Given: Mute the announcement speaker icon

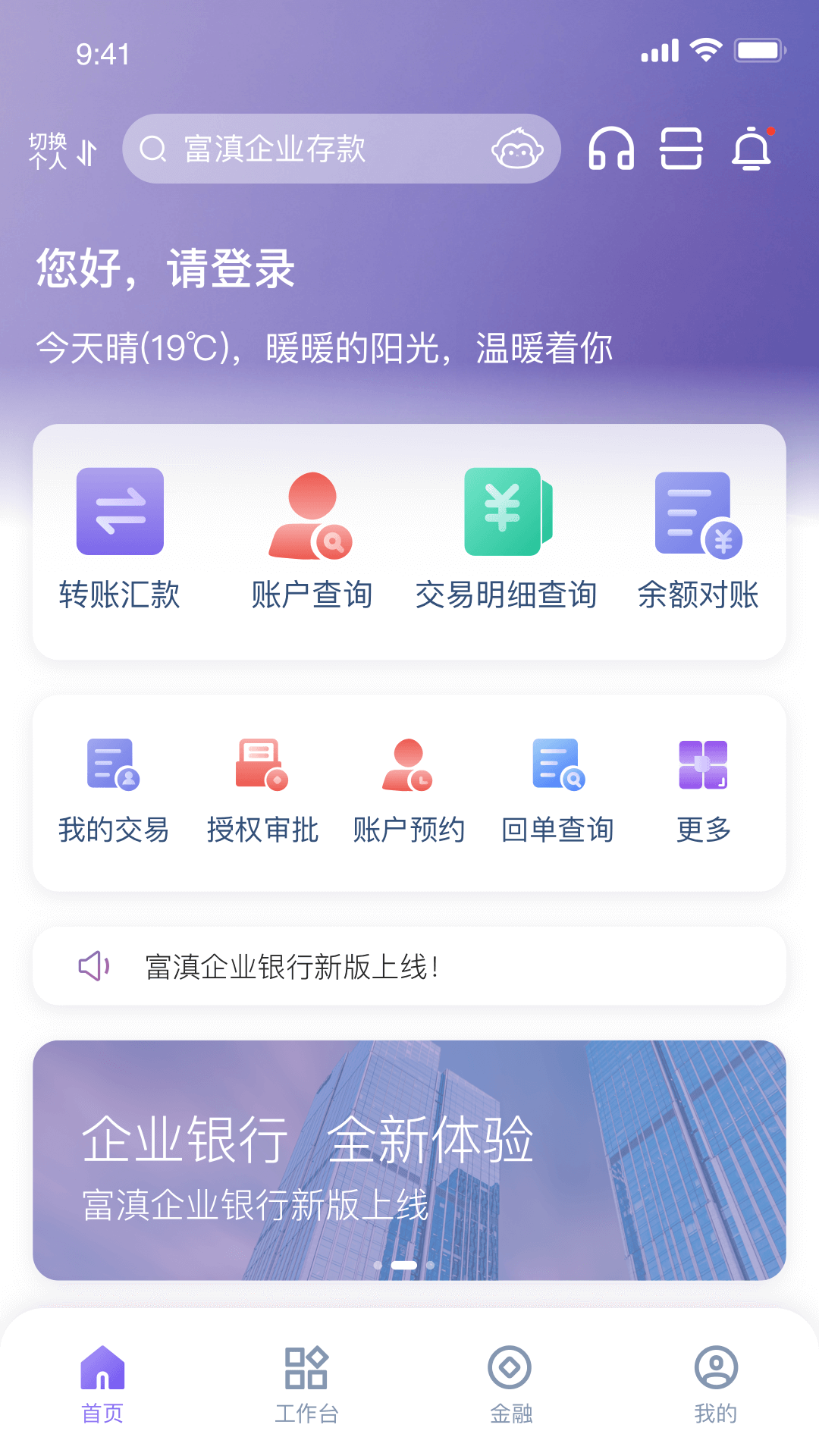Looking at the screenshot, I should tap(94, 966).
